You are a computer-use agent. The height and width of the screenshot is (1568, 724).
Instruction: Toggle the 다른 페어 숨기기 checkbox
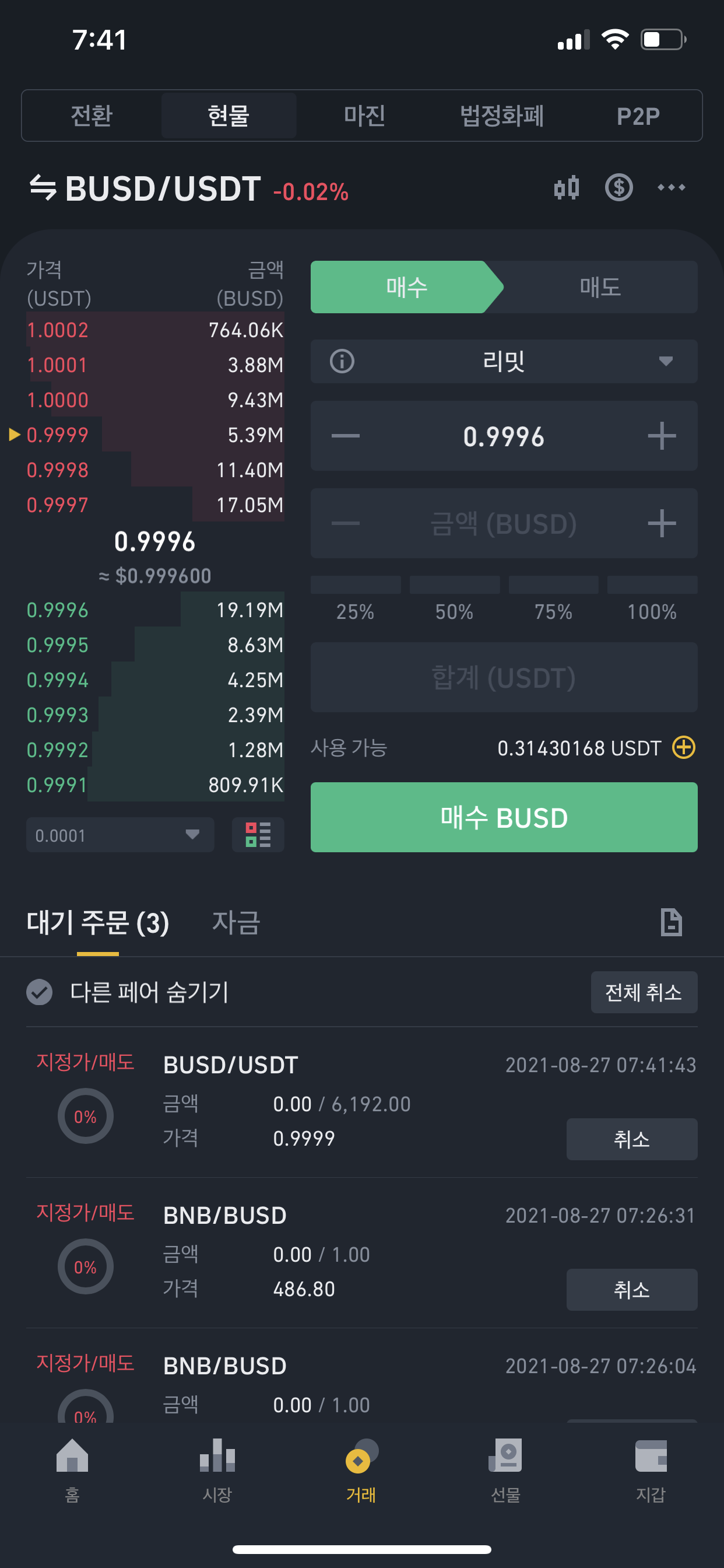pyautogui.click(x=40, y=992)
